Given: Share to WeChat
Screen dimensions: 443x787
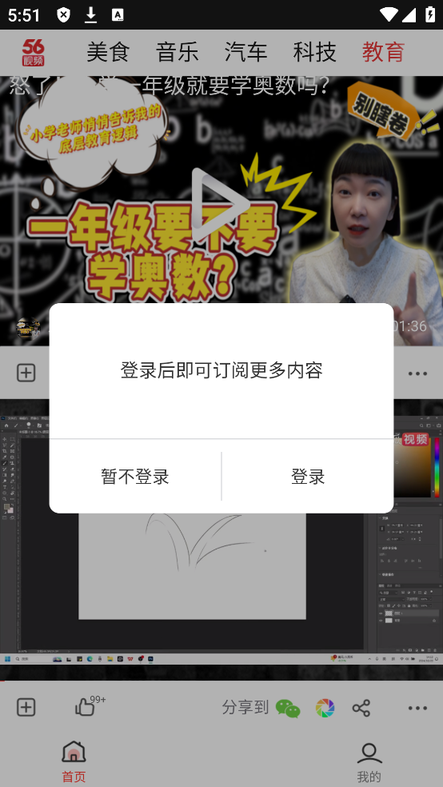Looking at the screenshot, I should (288, 708).
